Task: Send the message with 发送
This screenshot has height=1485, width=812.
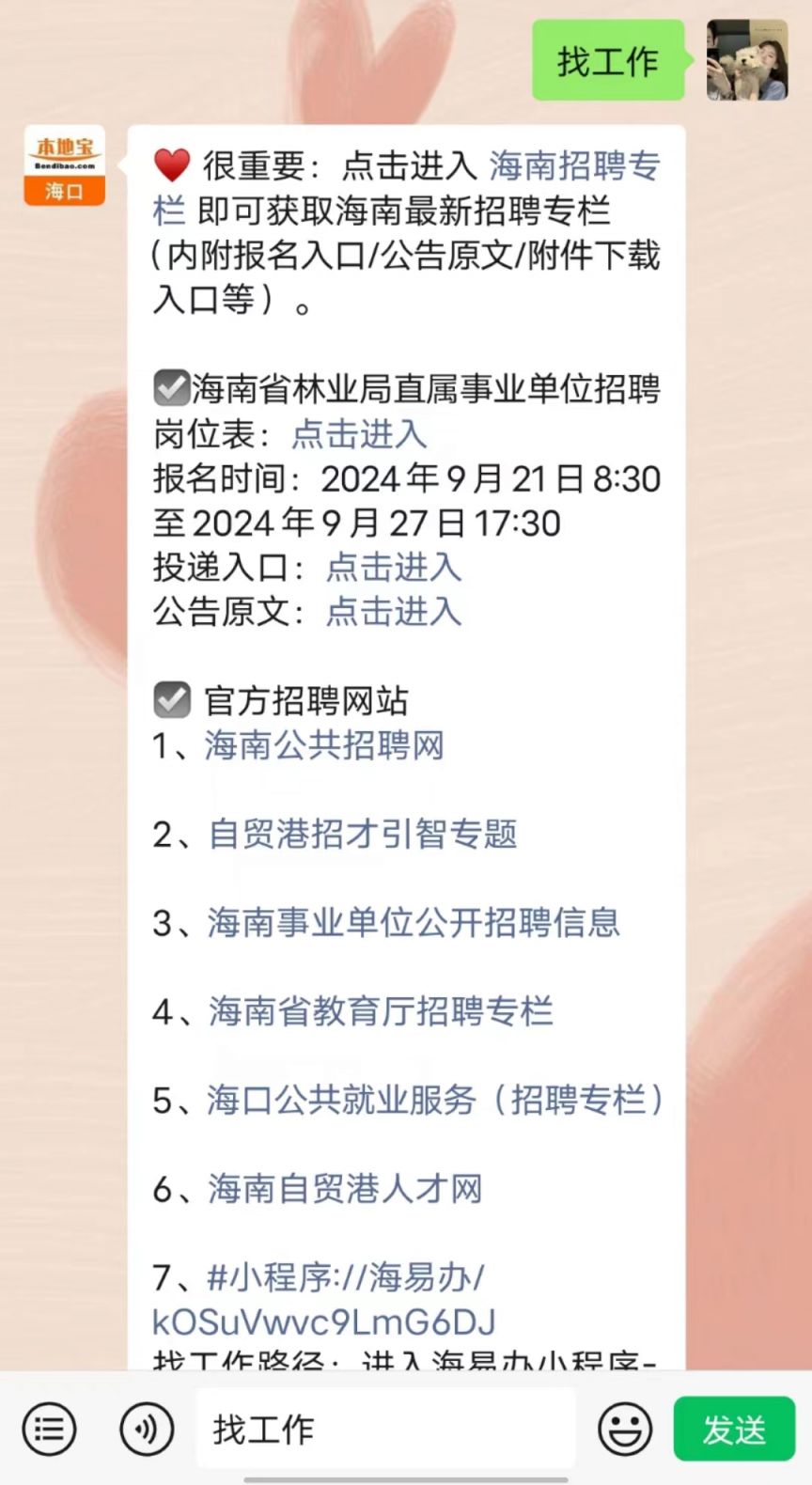Action: coord(734,1430)
